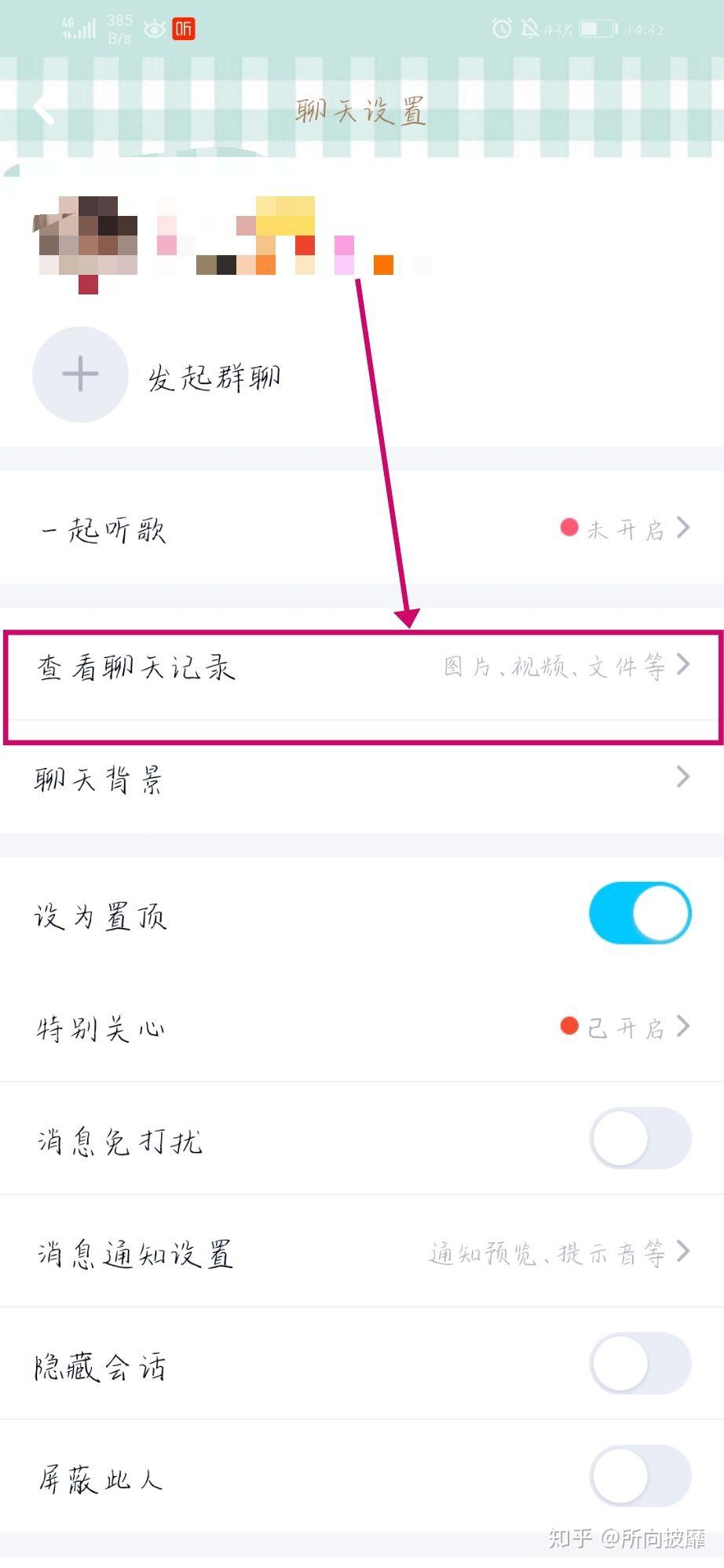Tap the eye-protection mode icon in status bar
The image size is (724, 1568).
click(154, 29)
